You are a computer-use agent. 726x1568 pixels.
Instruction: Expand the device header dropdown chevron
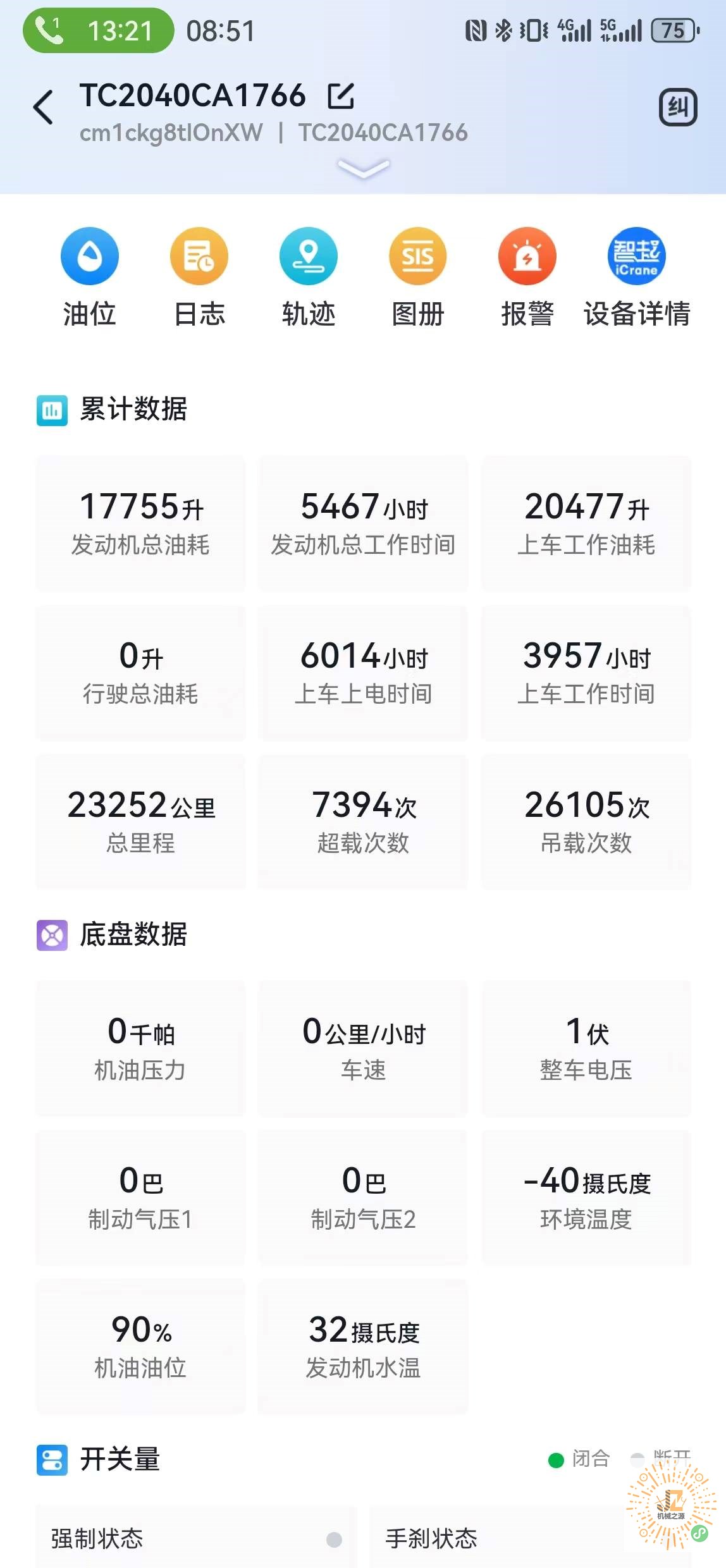click(x=364, y=169)
